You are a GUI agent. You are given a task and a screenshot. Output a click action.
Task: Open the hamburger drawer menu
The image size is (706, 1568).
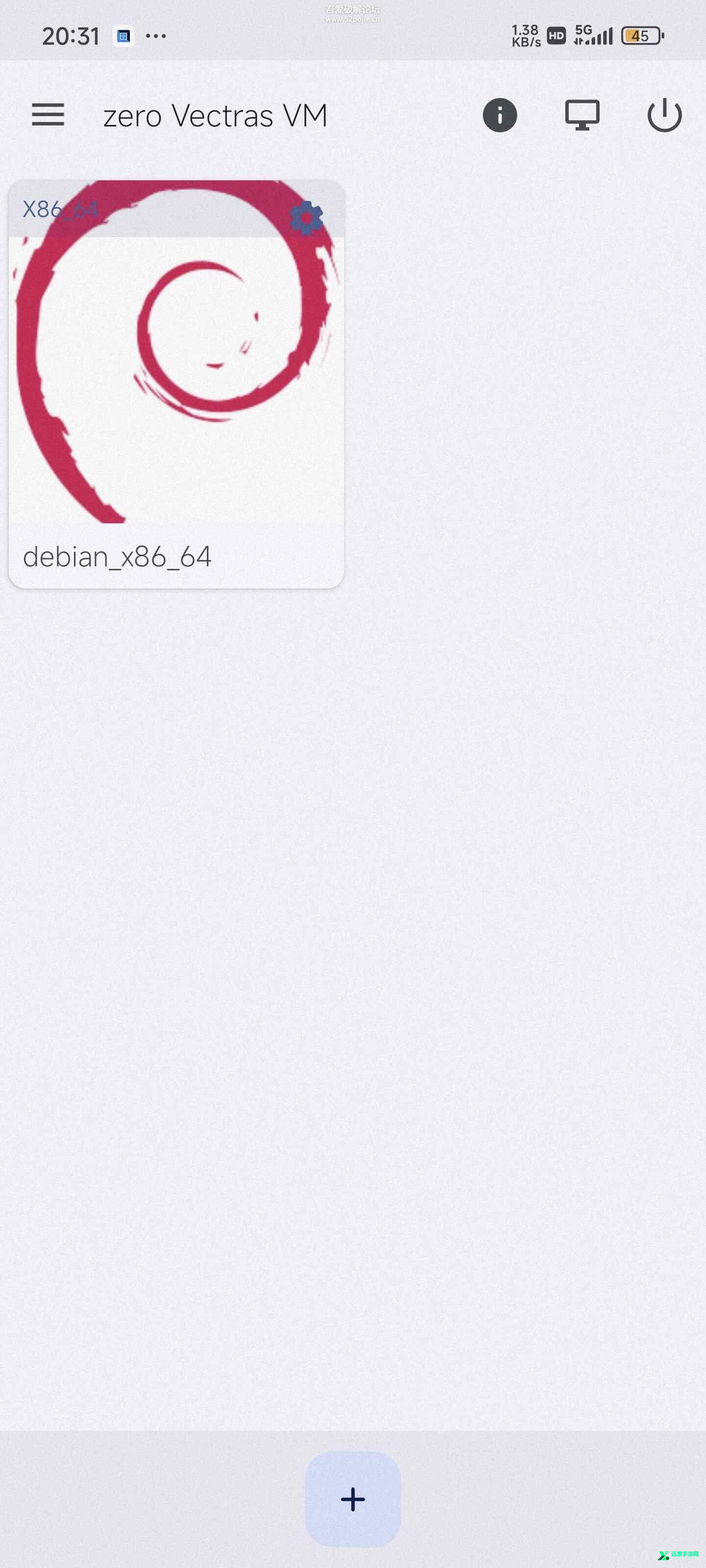click(48, 115)
